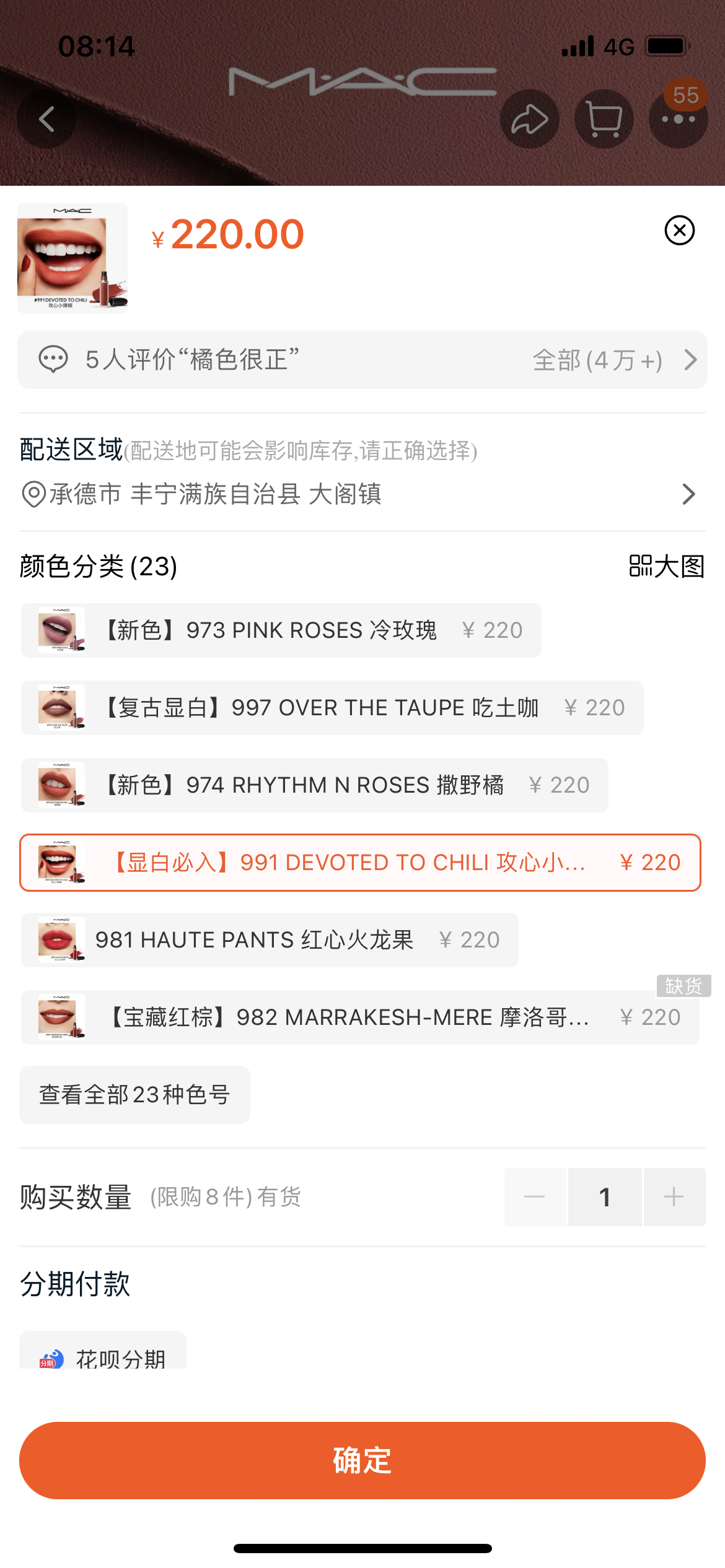Increase purchase quantity with plus
This screenshot has height=1568, width=725.
(674, 1197)
